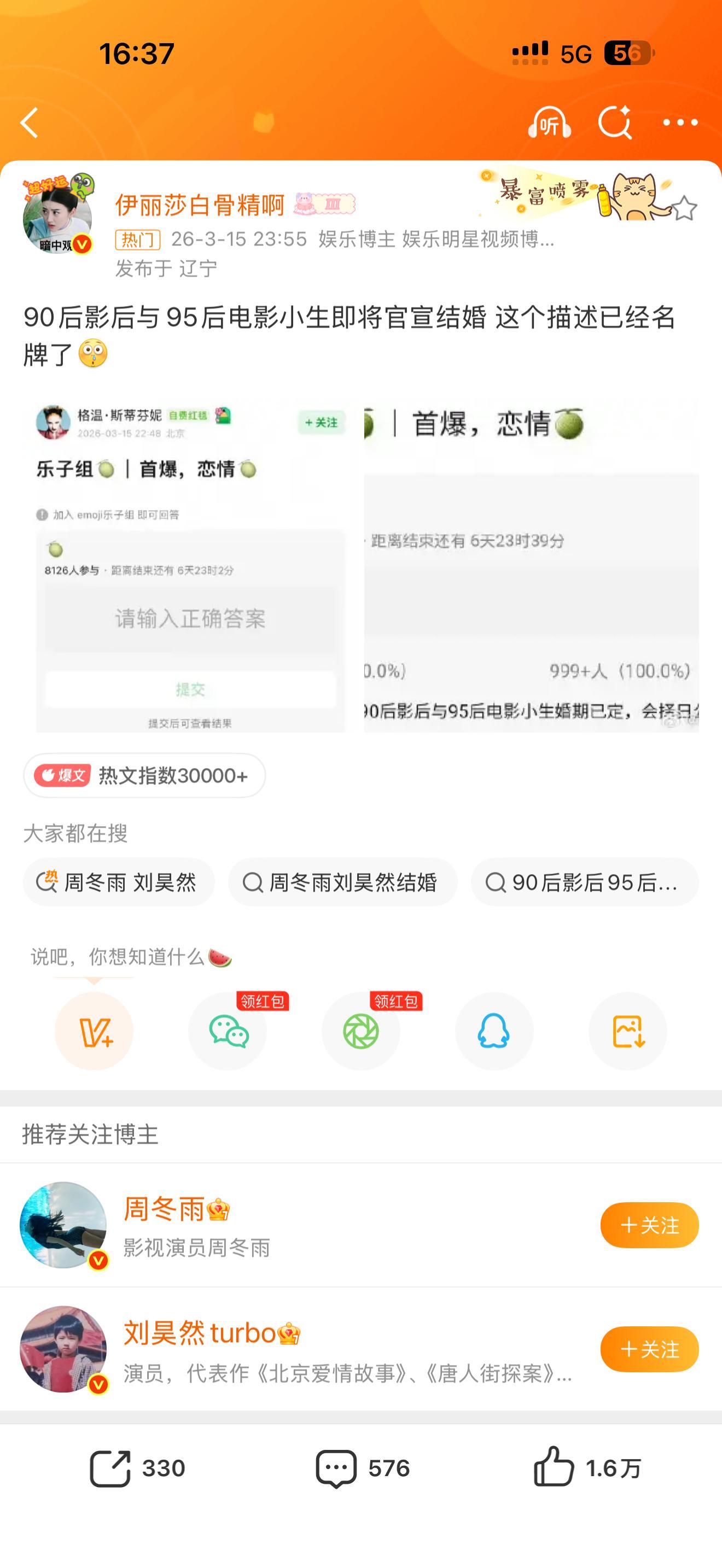The image size is (722, 1568).
Task: Share the post to QQ
Action: 494,1032
